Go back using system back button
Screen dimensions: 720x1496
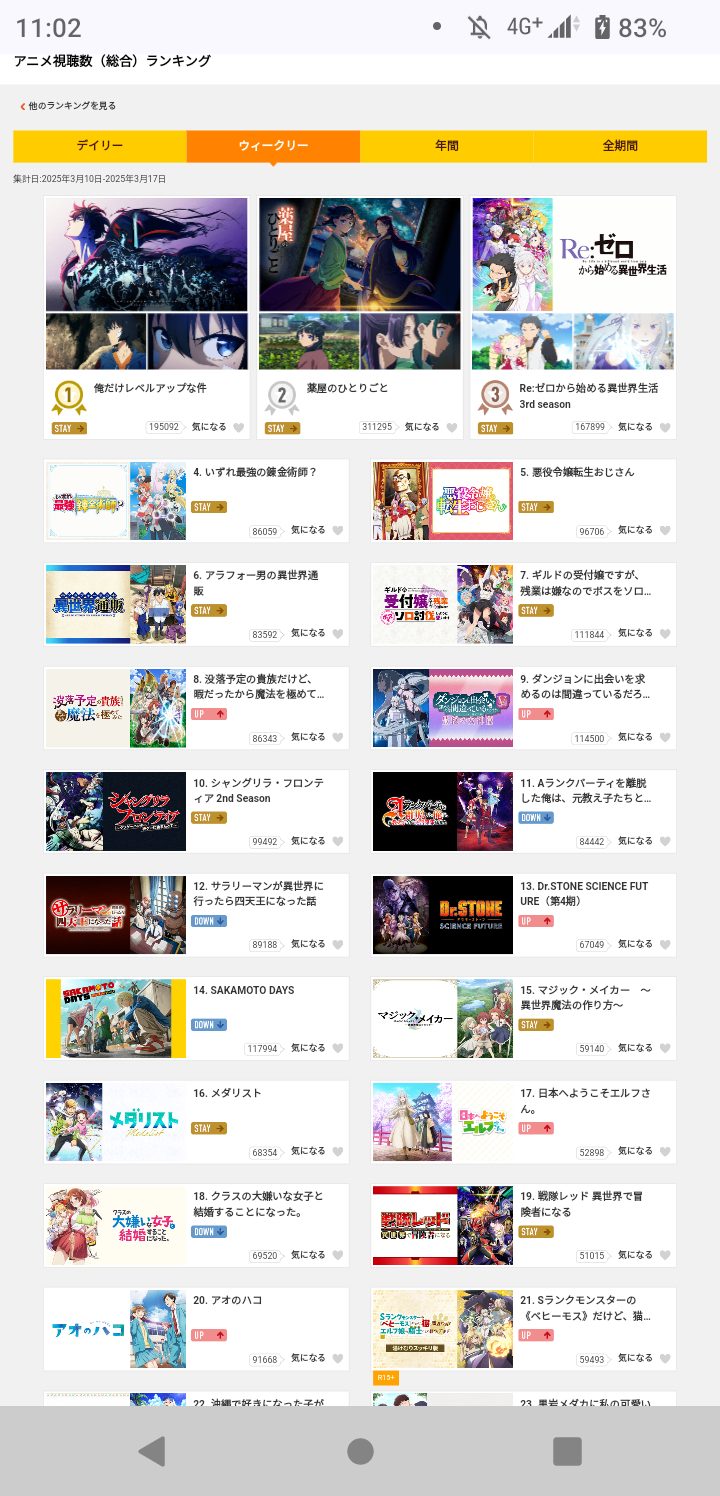click(x=152, y=1451)
